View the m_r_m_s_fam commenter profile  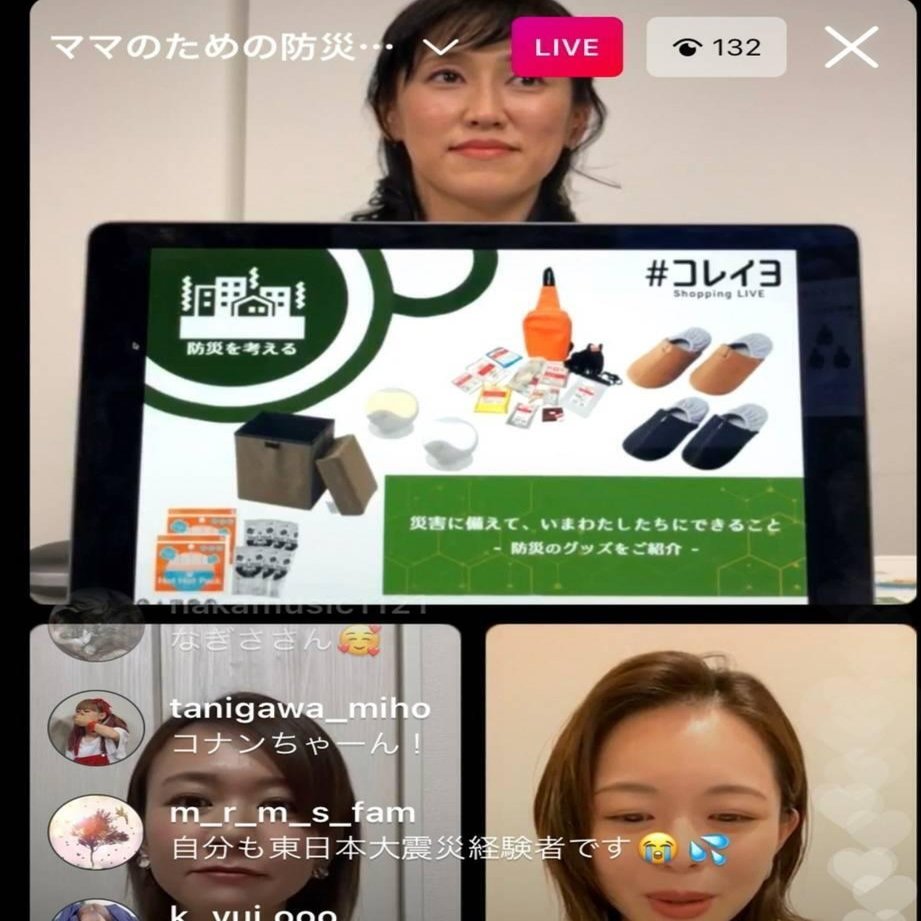(96, 831)
